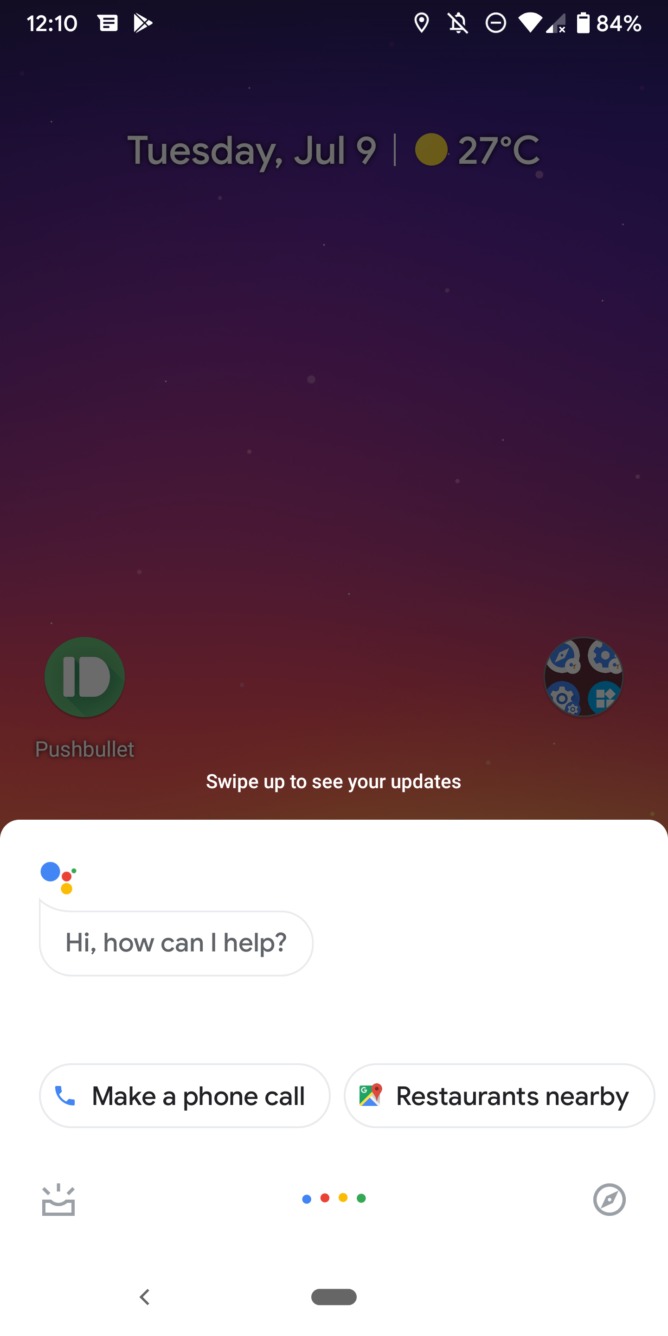Tap the Make a phone call suggestion

click(185, 1096)
